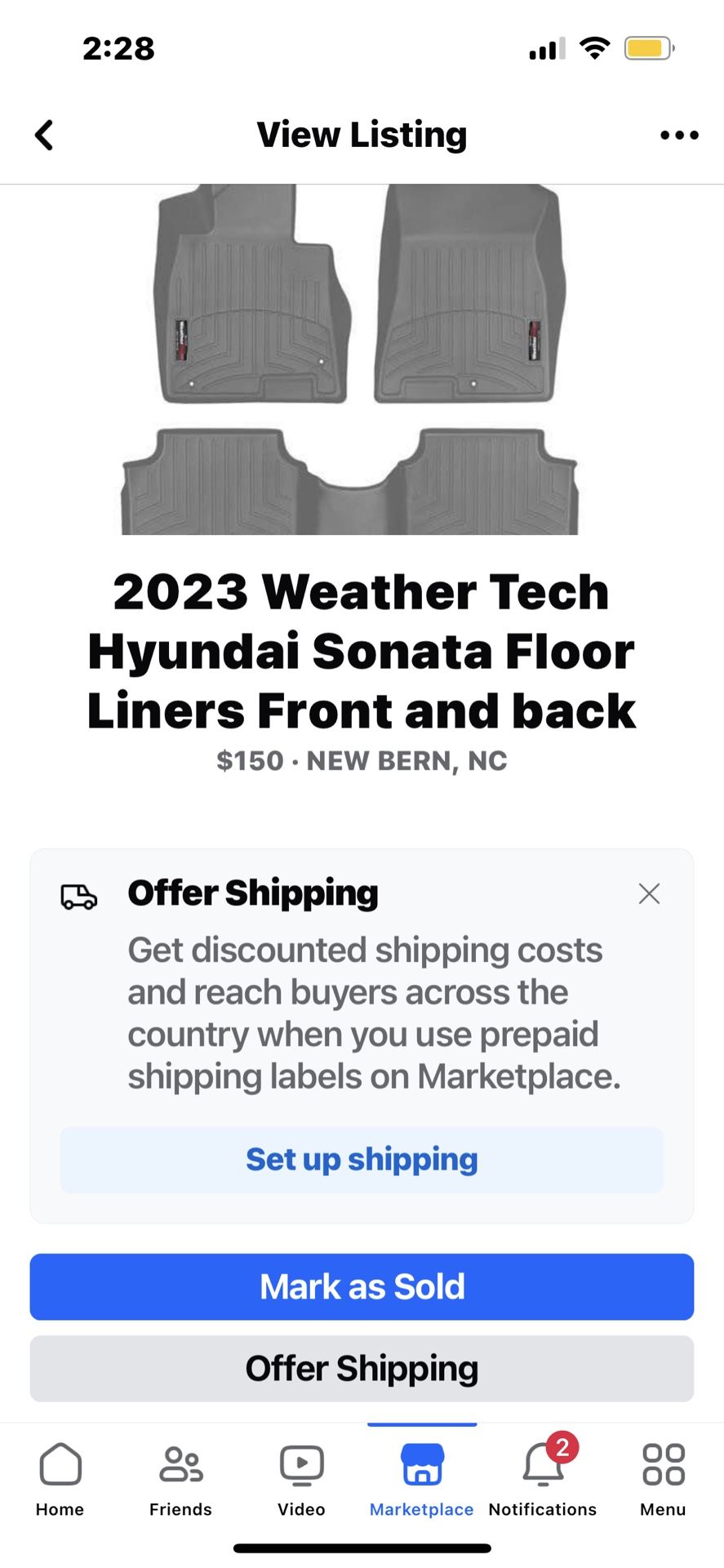
Task: Tap the back chevron arrow
Action: coord(45,134)
